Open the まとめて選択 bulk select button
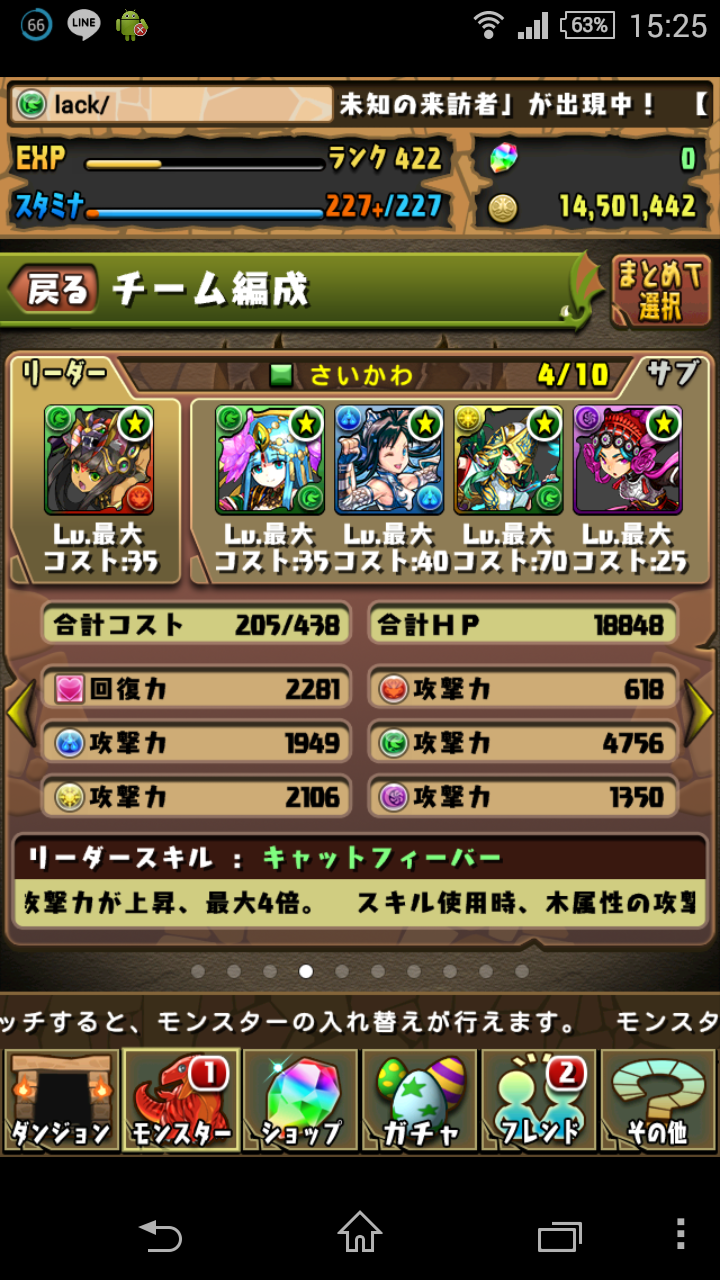 [x=661, y=291]
